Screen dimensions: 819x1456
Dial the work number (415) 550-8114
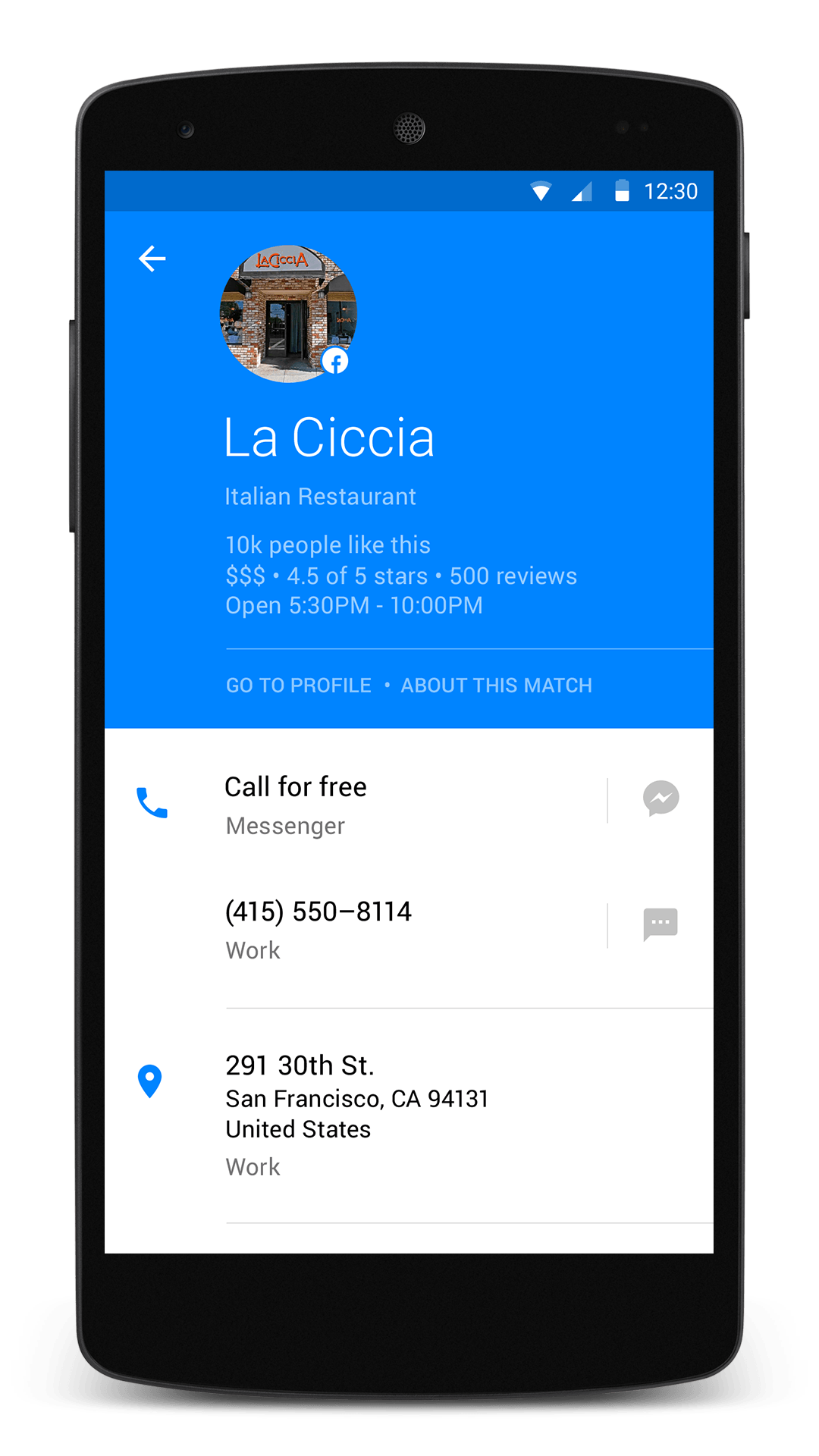point(318,927)
